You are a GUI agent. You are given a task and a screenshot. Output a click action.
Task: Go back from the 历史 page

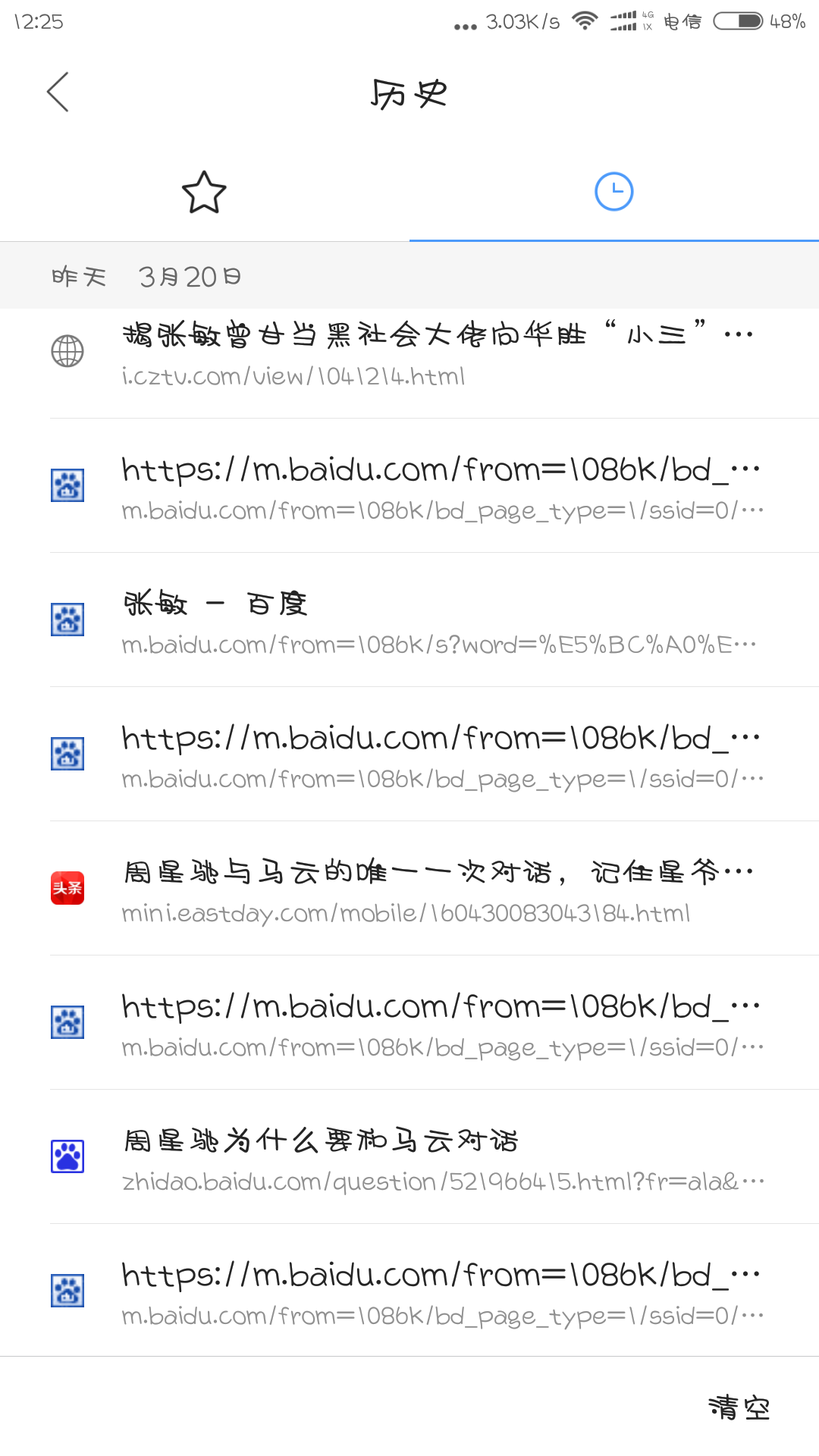pos(58,93)
